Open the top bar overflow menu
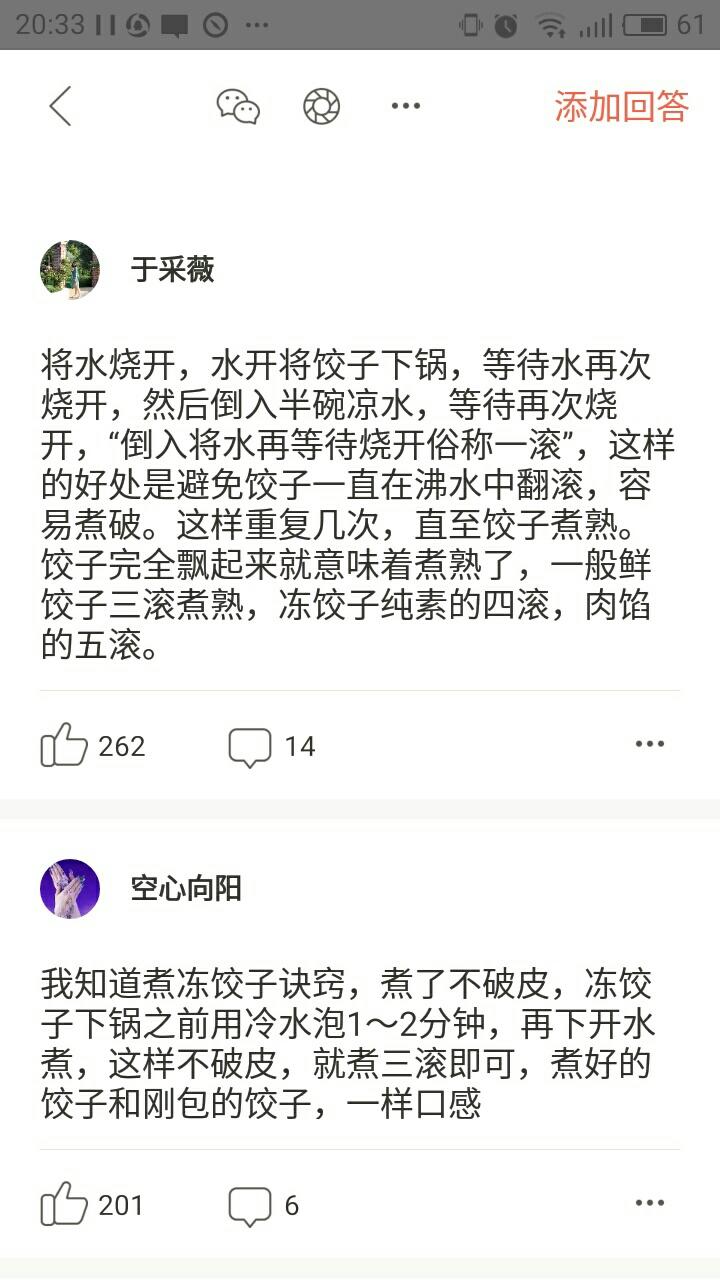Image resolution: width=720 pixels, height=1280 pixels. point(405,106)
